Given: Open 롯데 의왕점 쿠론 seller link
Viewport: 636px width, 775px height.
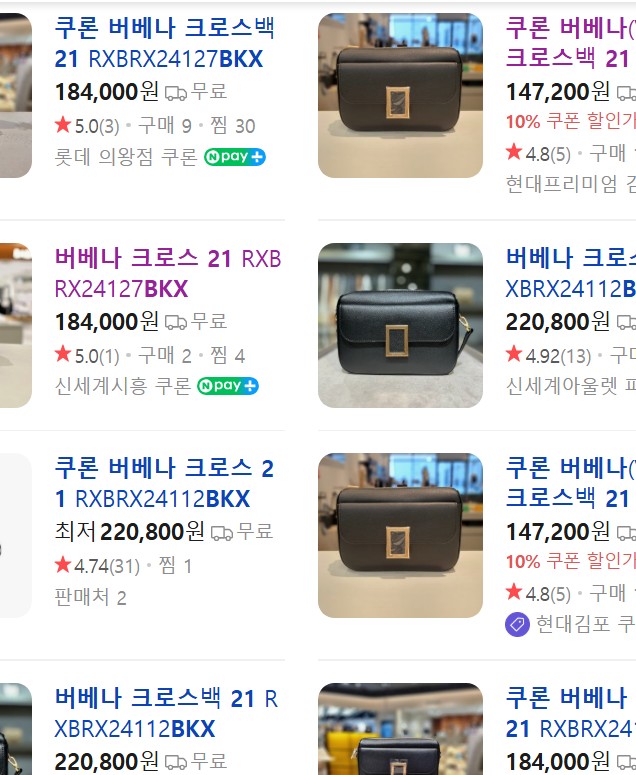Looking at the screenshot, I should tap(126, 157).
